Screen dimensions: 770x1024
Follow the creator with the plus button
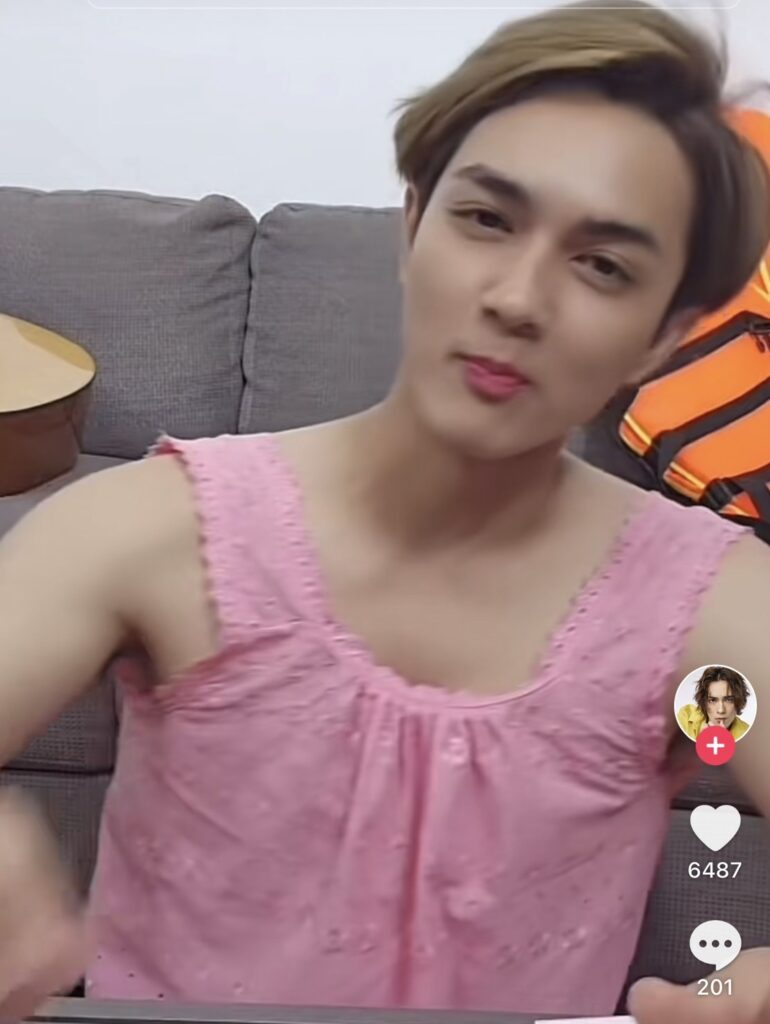[714, 746]
